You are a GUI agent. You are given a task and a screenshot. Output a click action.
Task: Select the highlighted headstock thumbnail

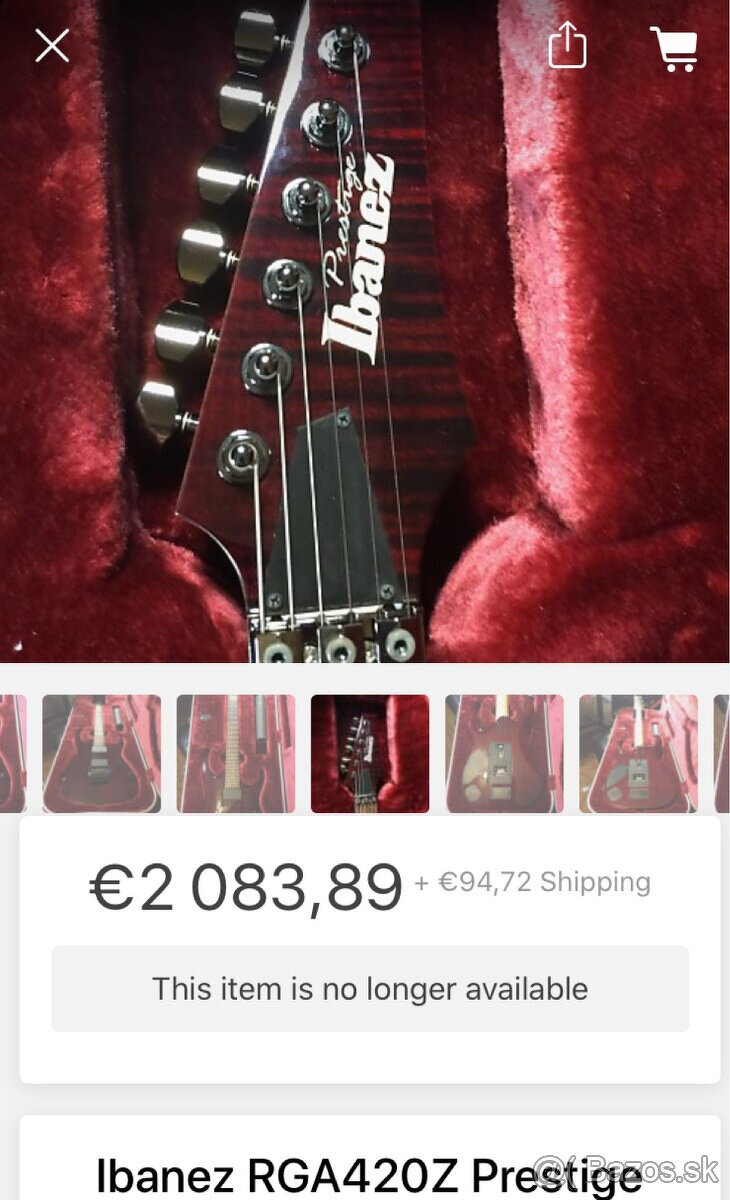tap(370, 752)
